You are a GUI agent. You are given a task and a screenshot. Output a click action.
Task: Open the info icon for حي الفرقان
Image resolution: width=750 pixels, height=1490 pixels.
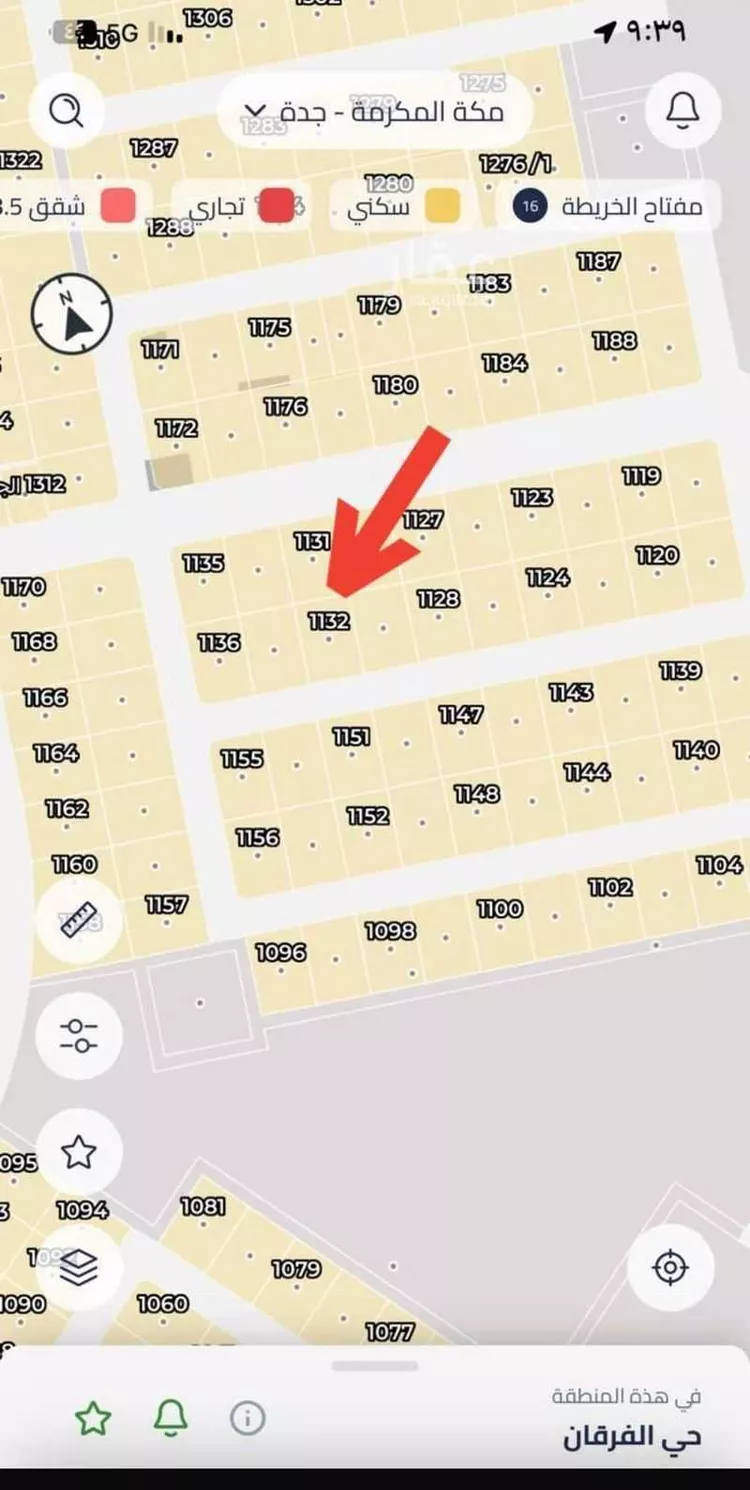(247, 1417)
